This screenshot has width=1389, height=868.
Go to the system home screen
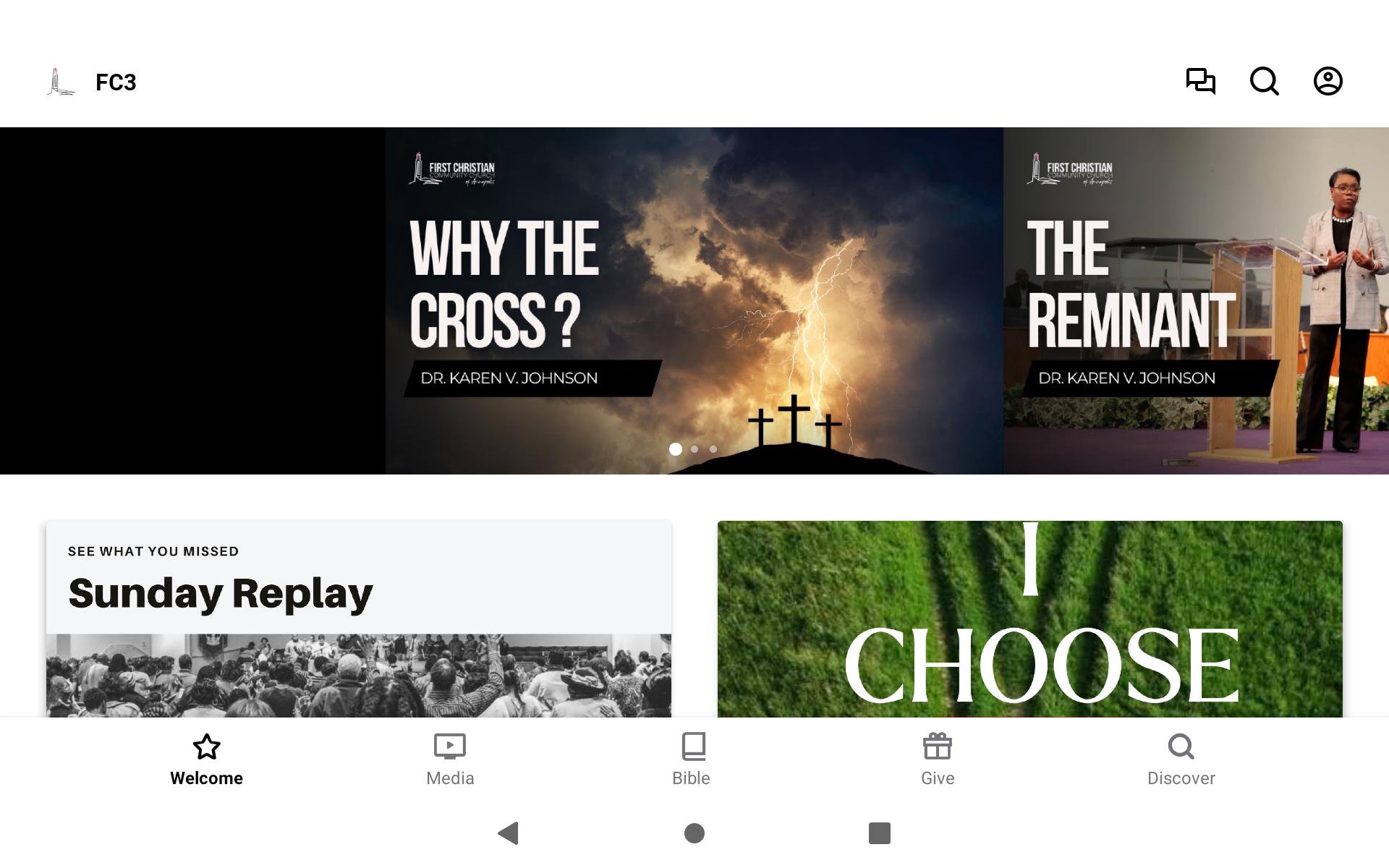pos(694,833)
